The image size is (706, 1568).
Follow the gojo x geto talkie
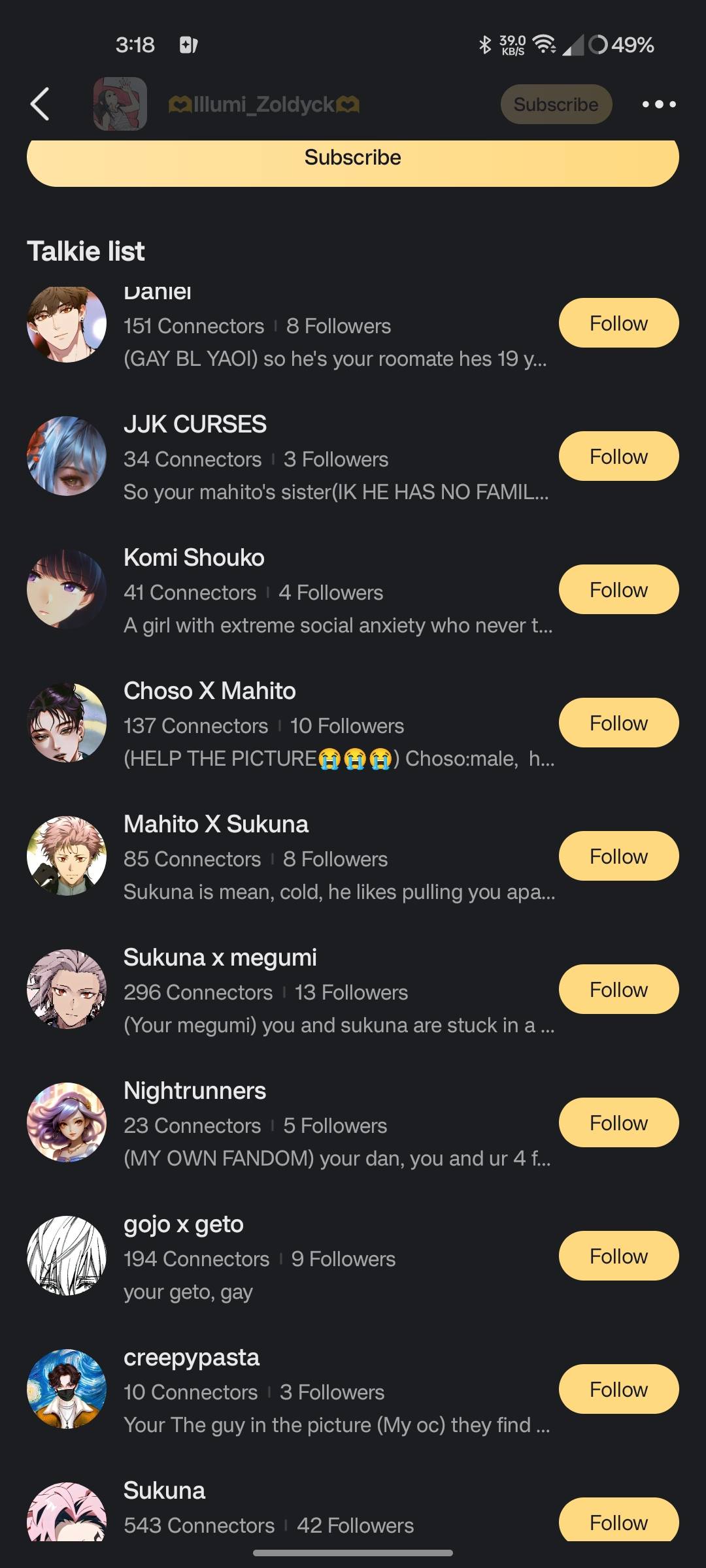[x=618, y=1256]
